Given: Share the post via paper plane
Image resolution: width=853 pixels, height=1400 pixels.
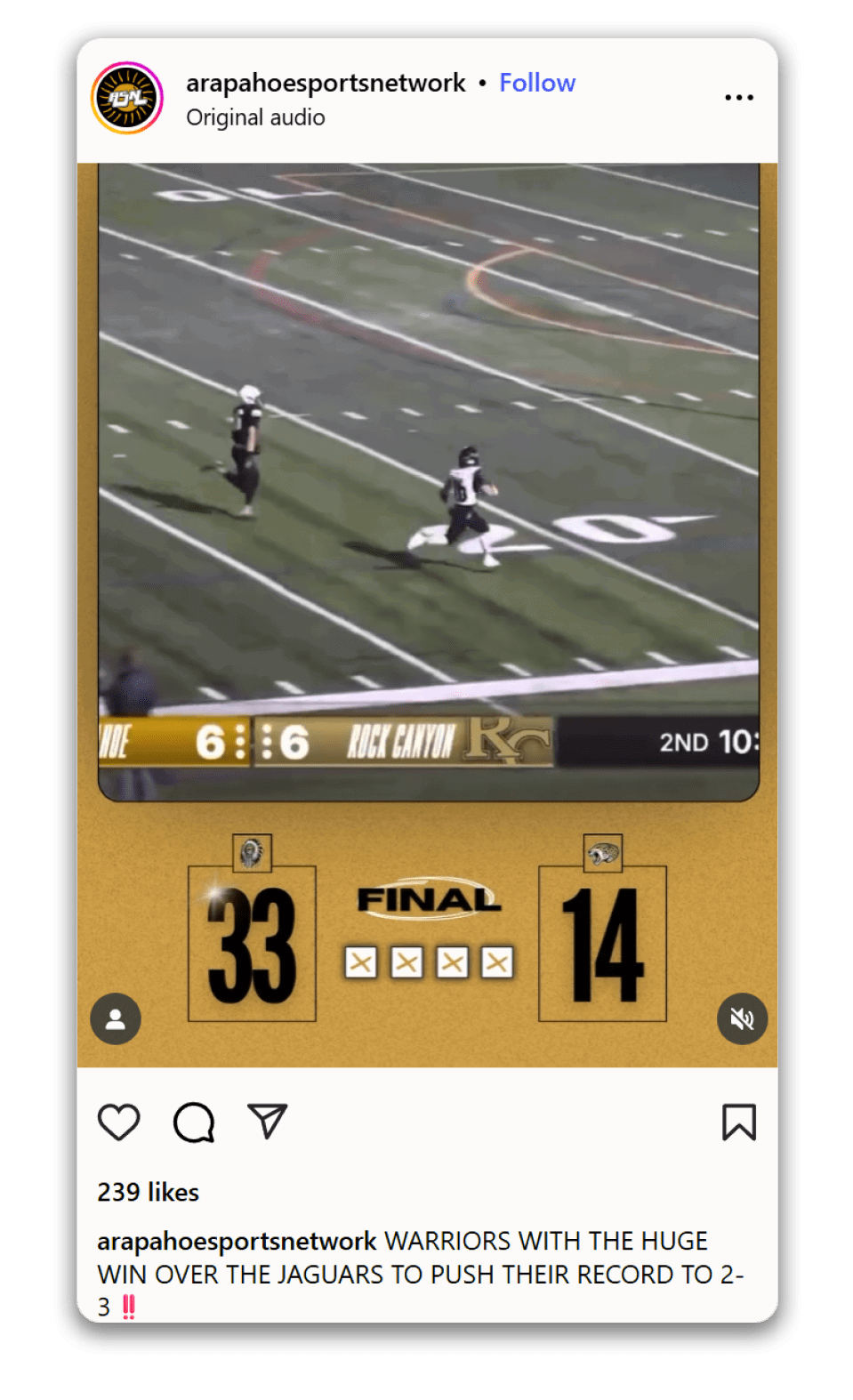Looking at the screenshot, I should point(267,1122).
